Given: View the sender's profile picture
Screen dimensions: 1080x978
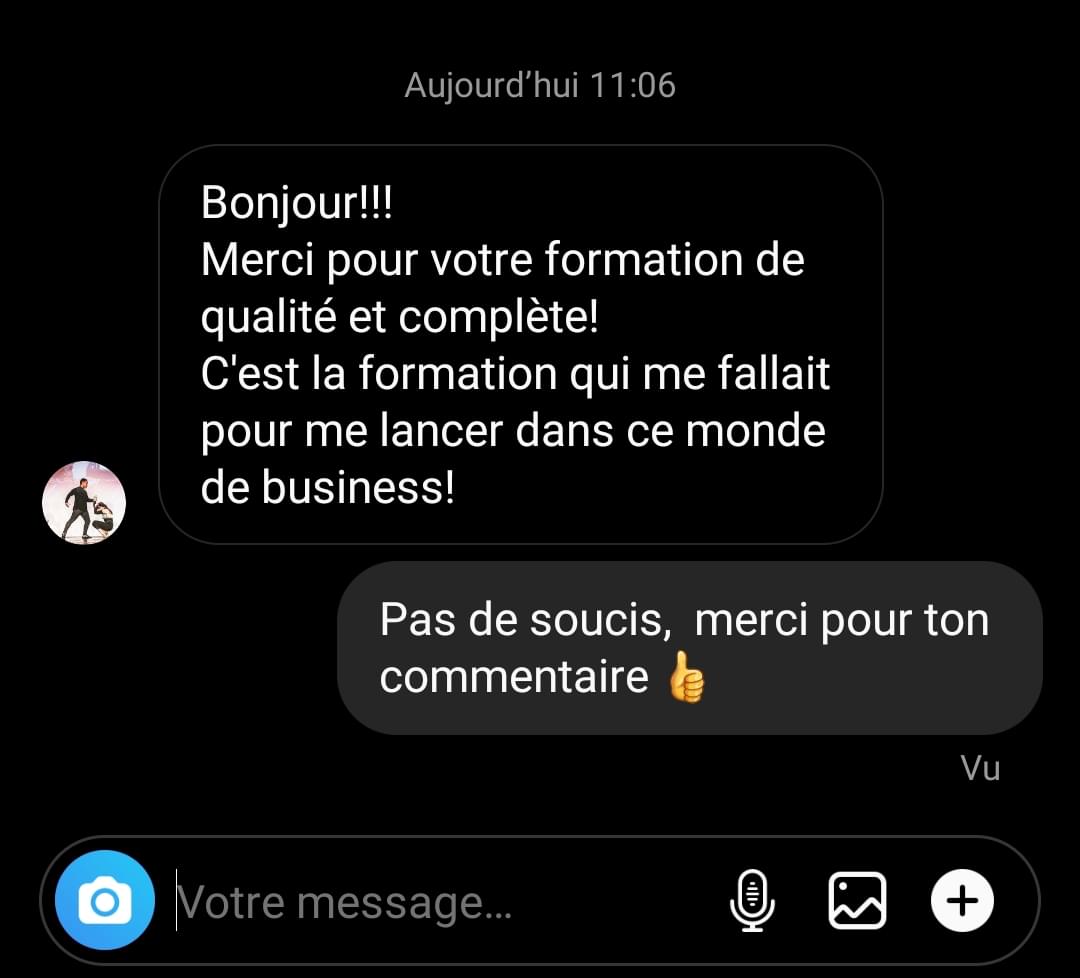Looking at the screenshot, I should [x=84, y=503].
